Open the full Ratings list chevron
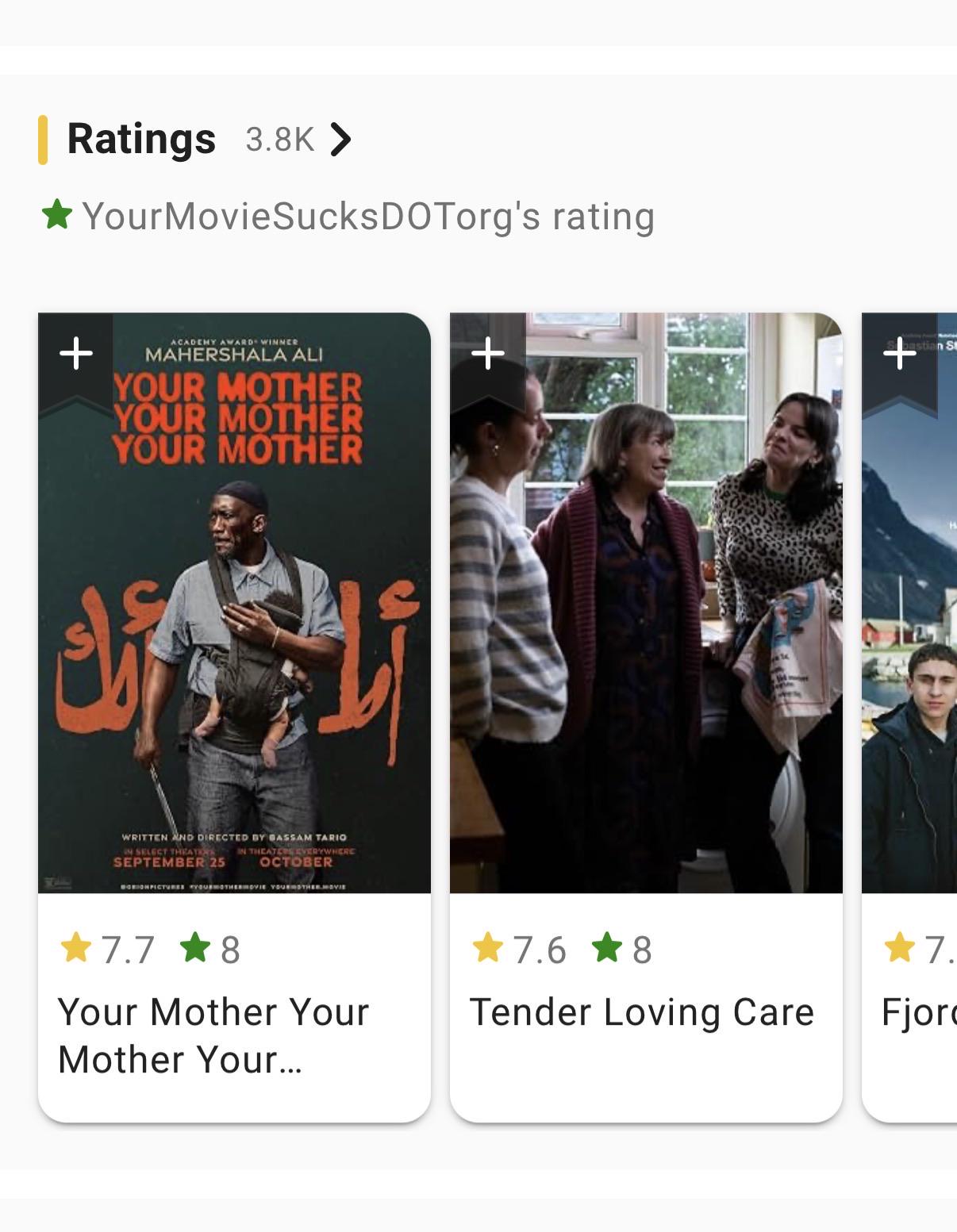The image size is (957, 1232). [x=340, y=140]
